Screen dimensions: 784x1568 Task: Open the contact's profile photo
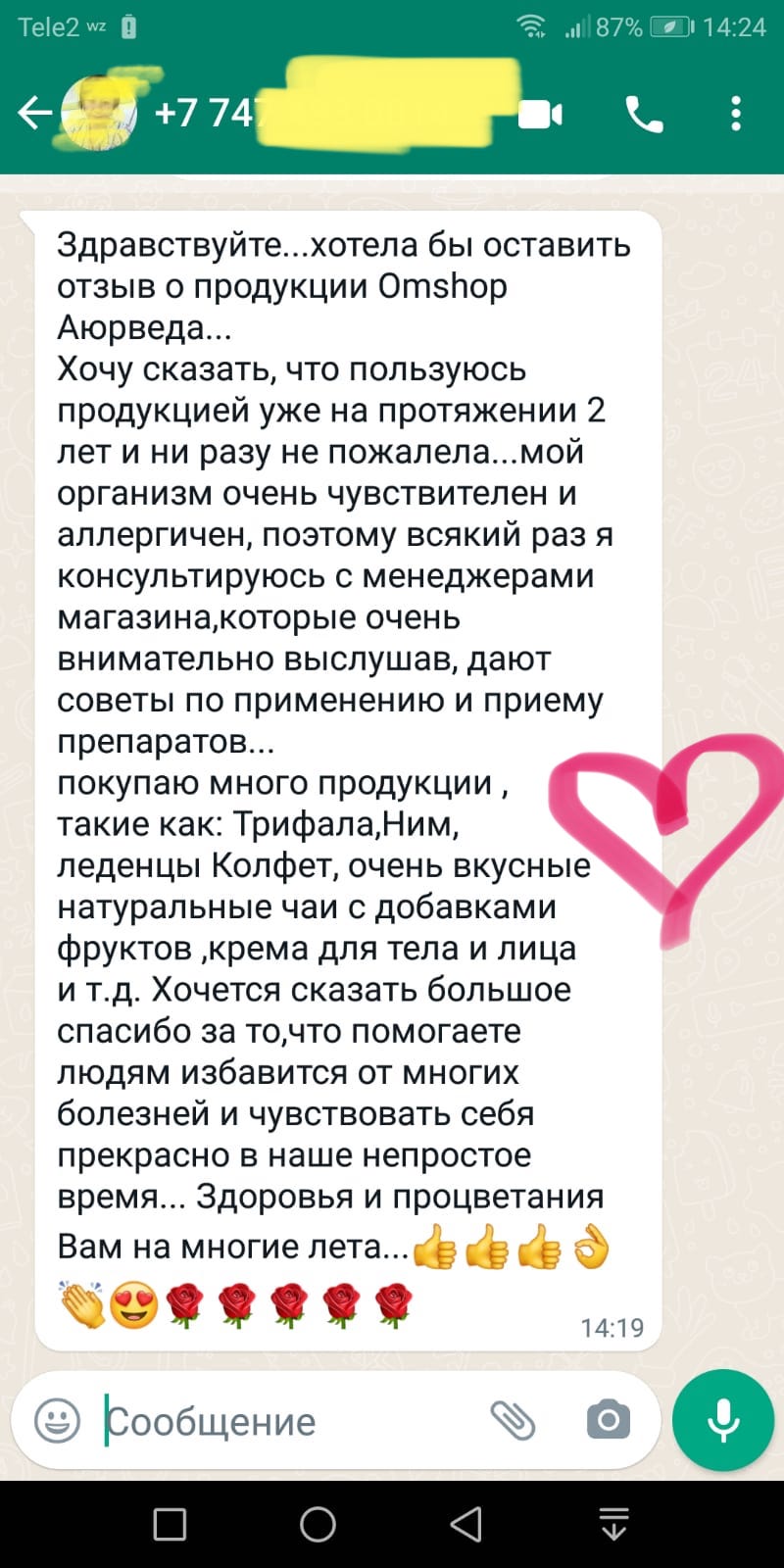coord(98,114)
